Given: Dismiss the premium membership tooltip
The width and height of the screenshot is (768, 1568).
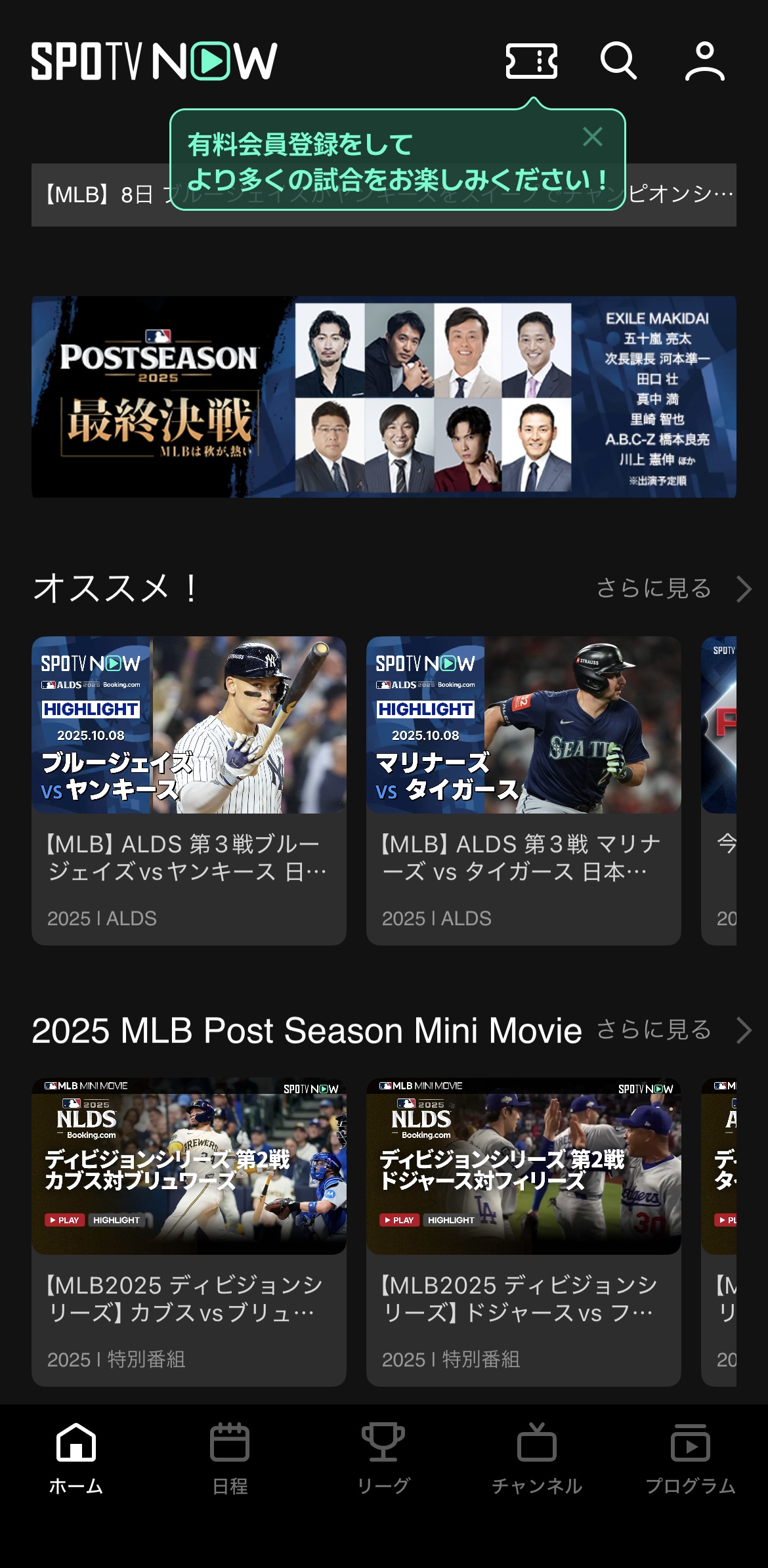Looking at the screenshot, I should [594, 137].
